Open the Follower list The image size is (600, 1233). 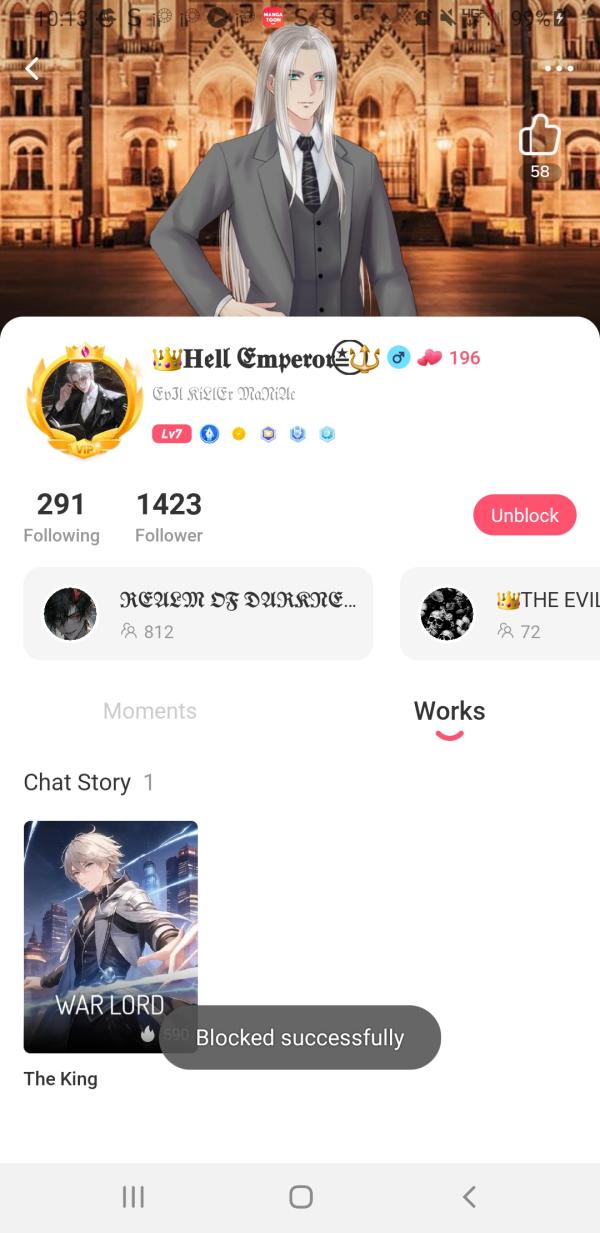click(169, 516)
